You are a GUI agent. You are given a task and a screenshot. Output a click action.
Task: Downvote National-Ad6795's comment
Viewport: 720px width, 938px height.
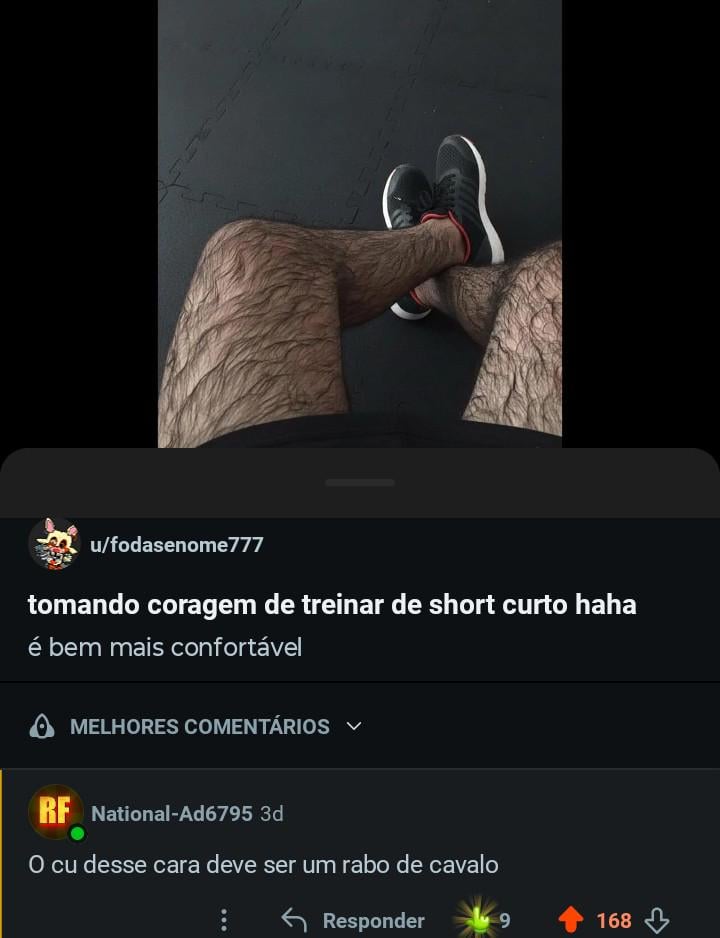(657, 920)
